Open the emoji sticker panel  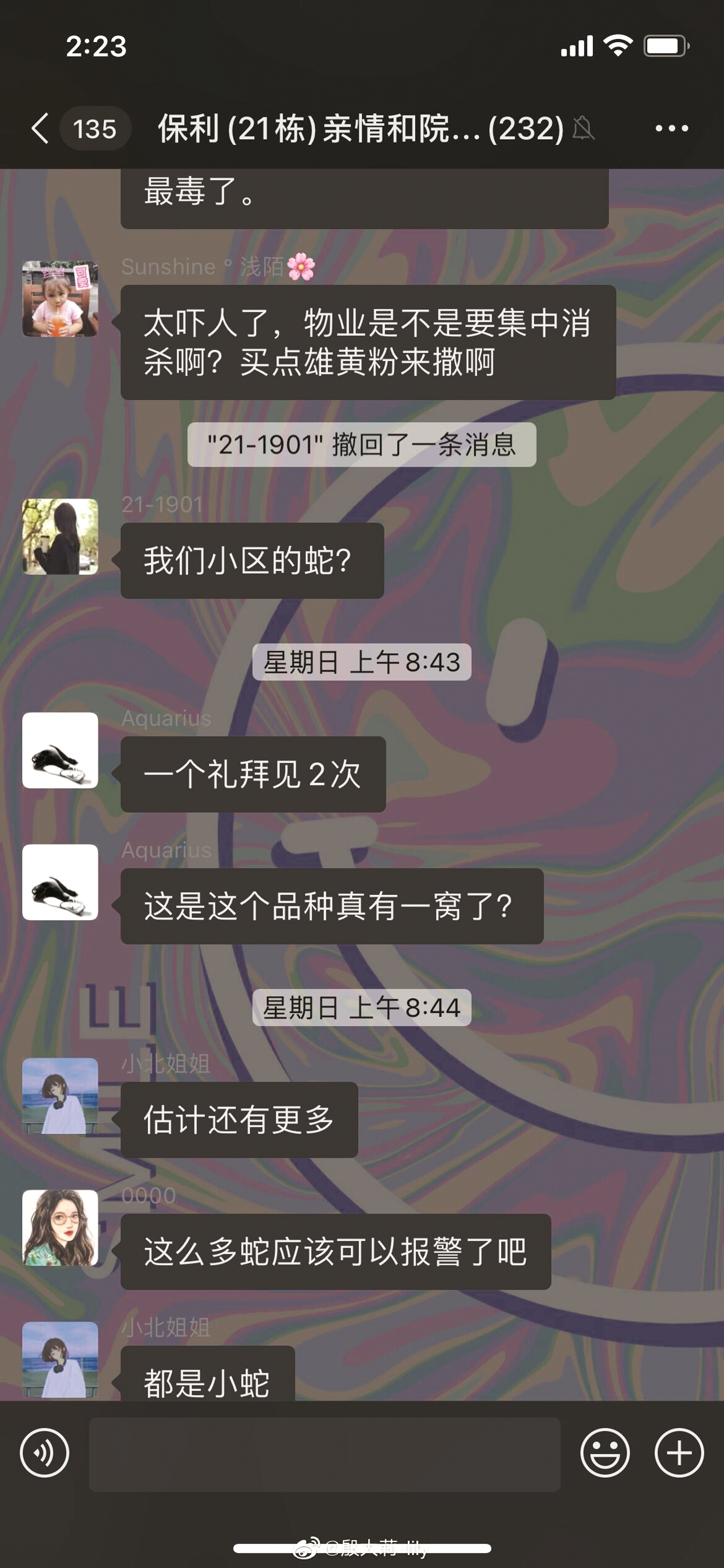pyautogui.click(x=605, y=1452)
